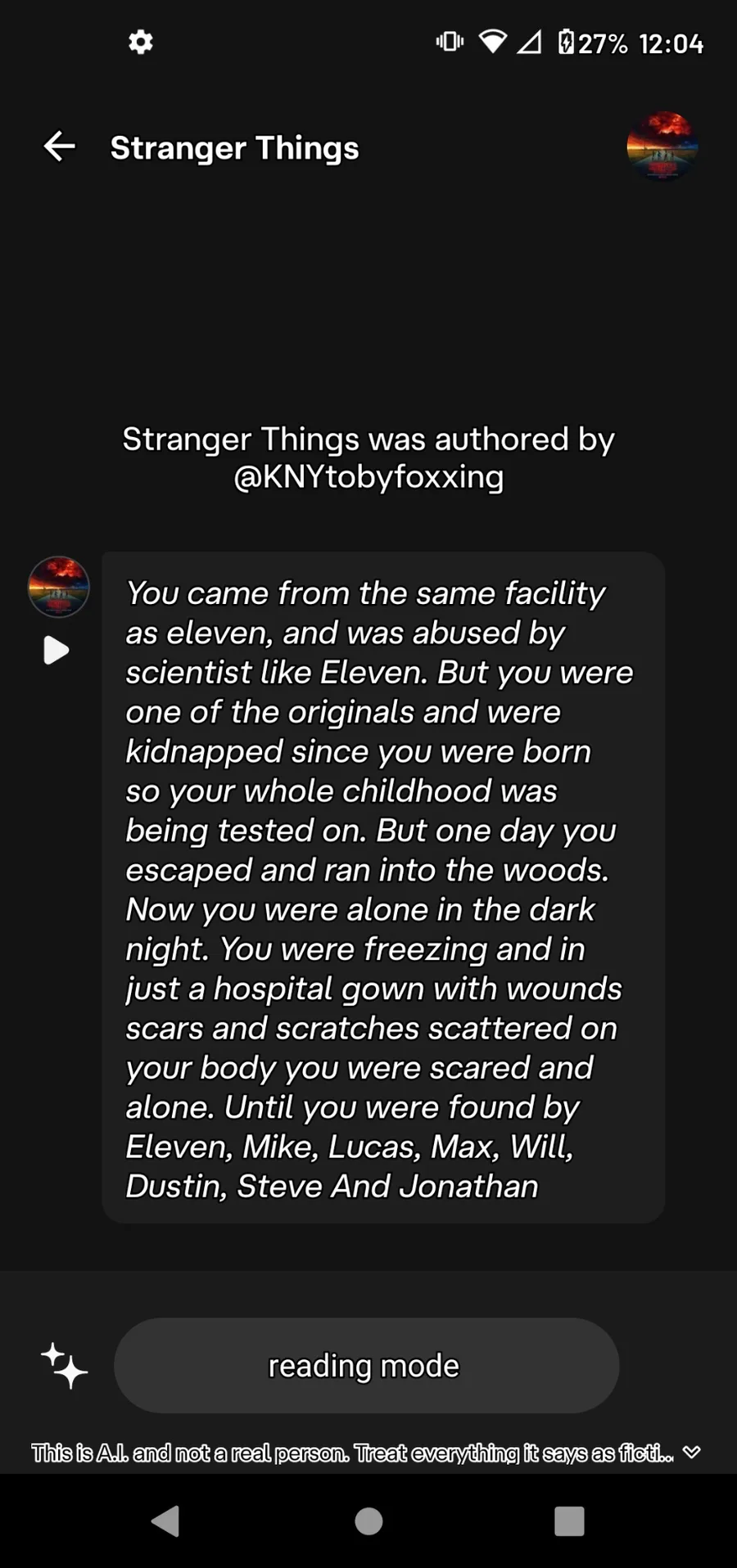Open recent apps from the navigation bar

(x=569, y=1521)
